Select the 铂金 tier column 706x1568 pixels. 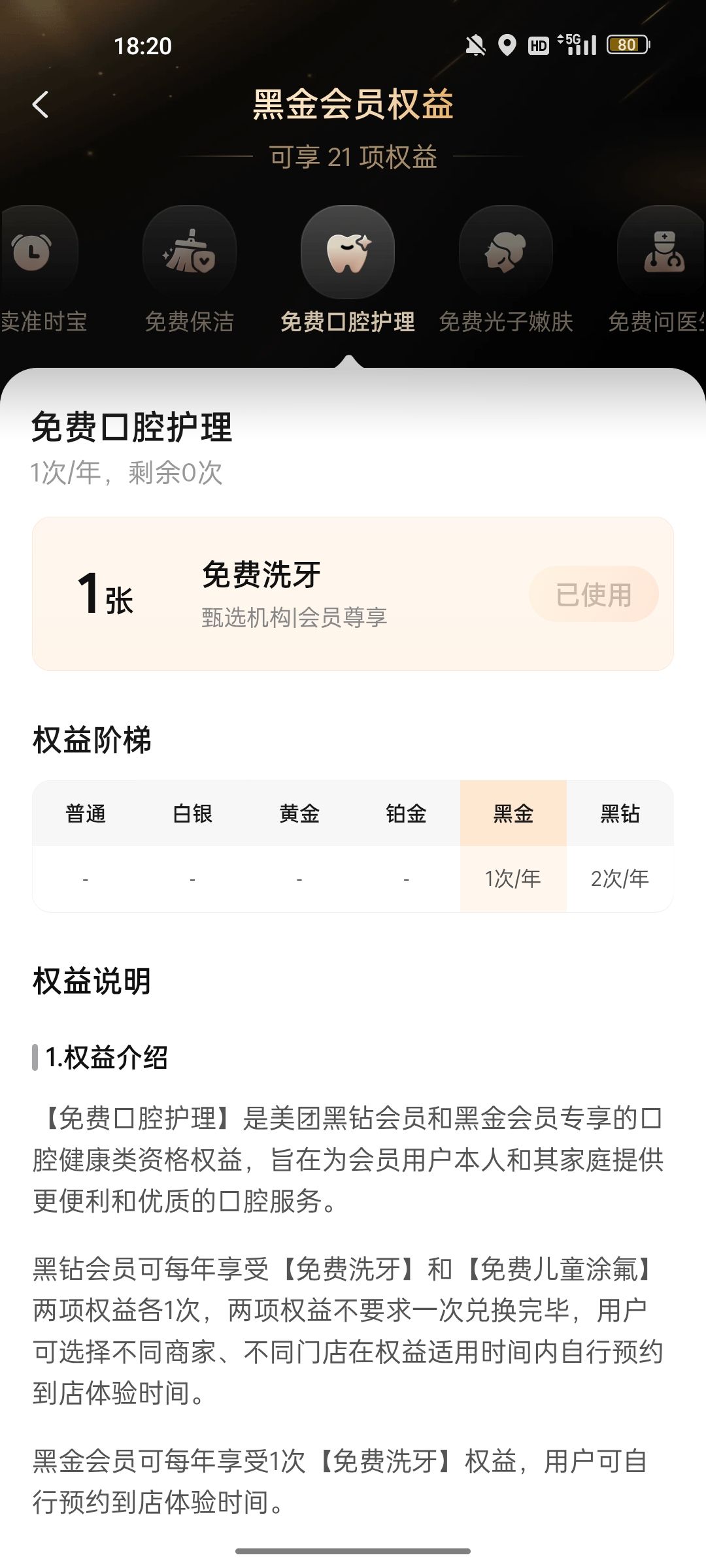(406, 813)
